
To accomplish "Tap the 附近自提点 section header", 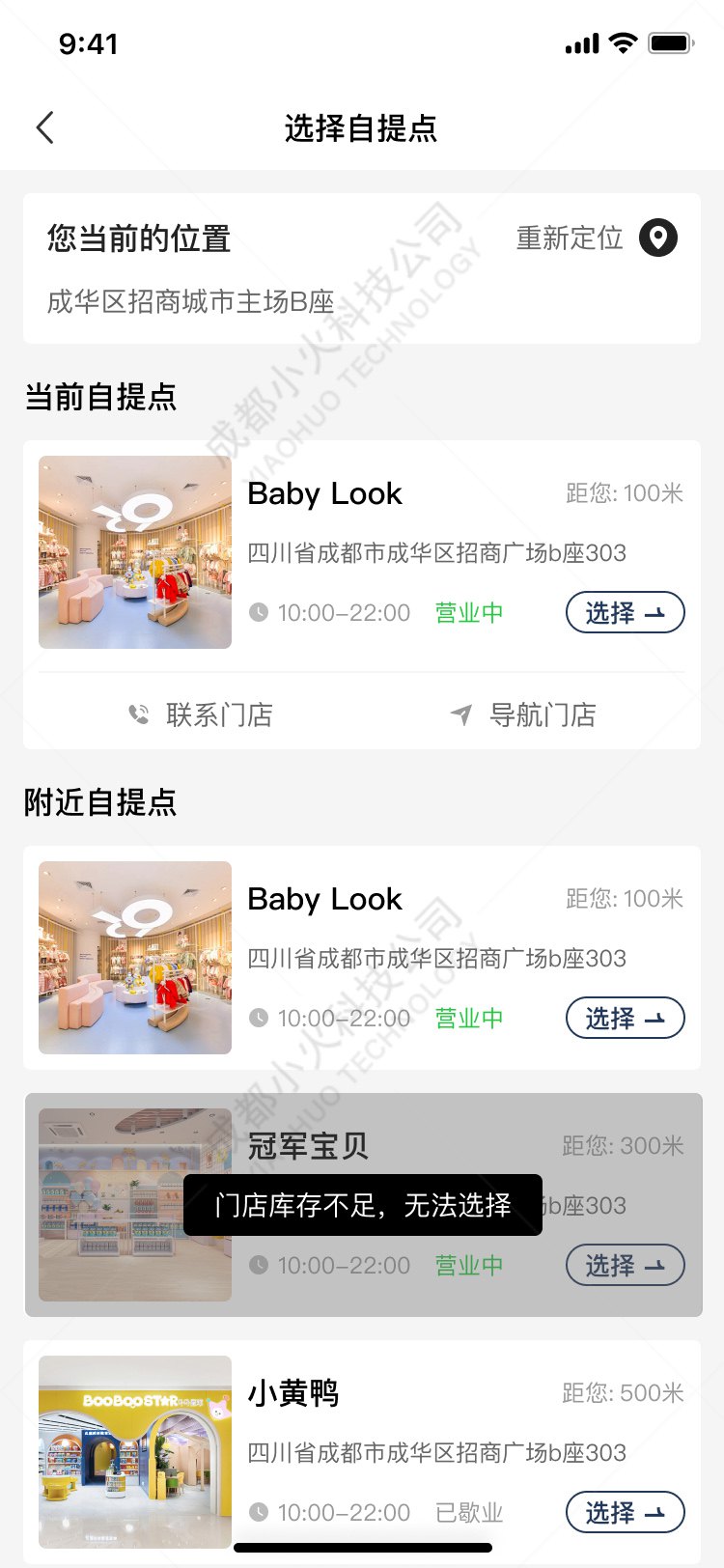I will pyautogui.click(x=100, y=802).
